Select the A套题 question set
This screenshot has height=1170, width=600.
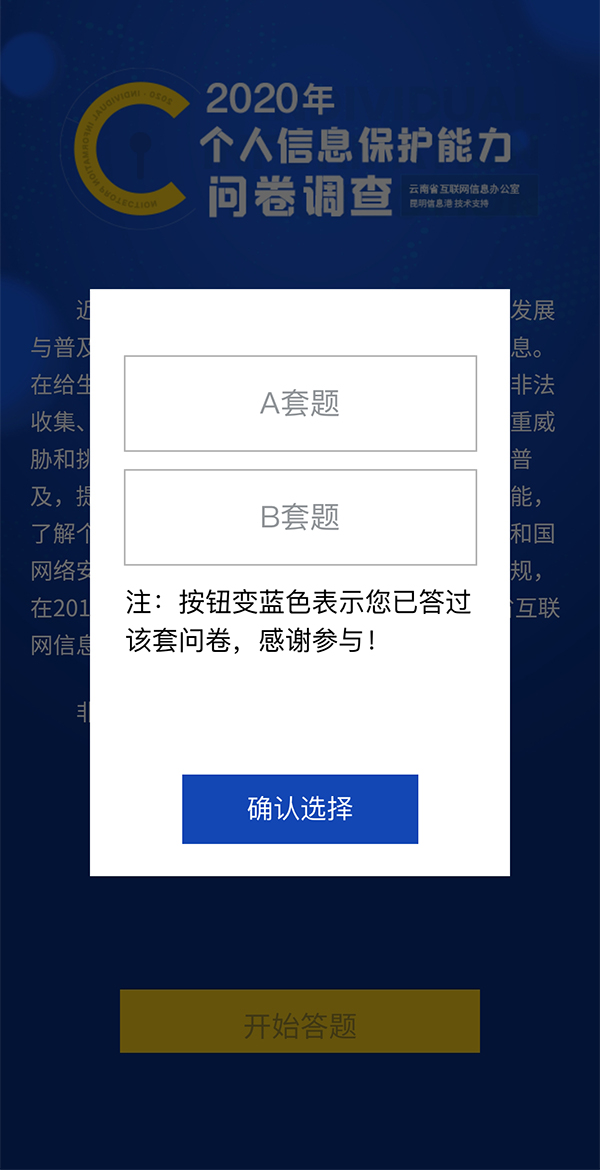pyautogui.click(x=300, y=403)
